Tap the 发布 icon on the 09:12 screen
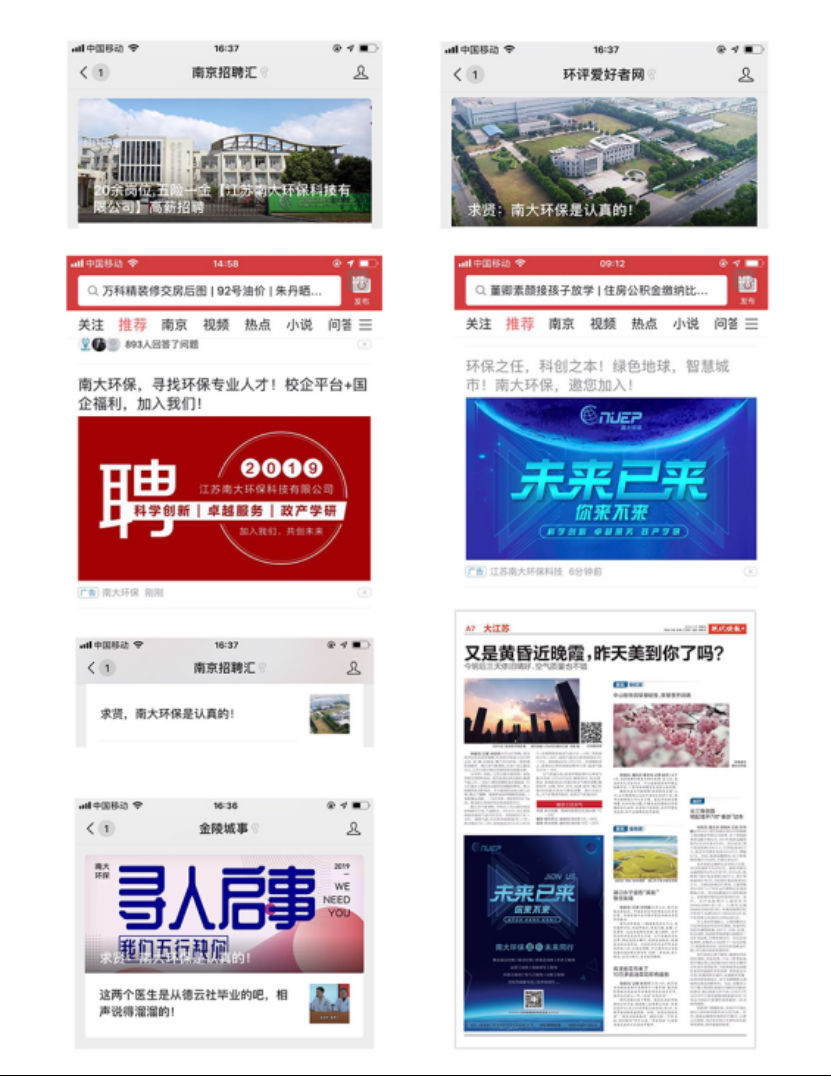The height and width of the screenshot is (1076, 831). click(x=746, y=287)
